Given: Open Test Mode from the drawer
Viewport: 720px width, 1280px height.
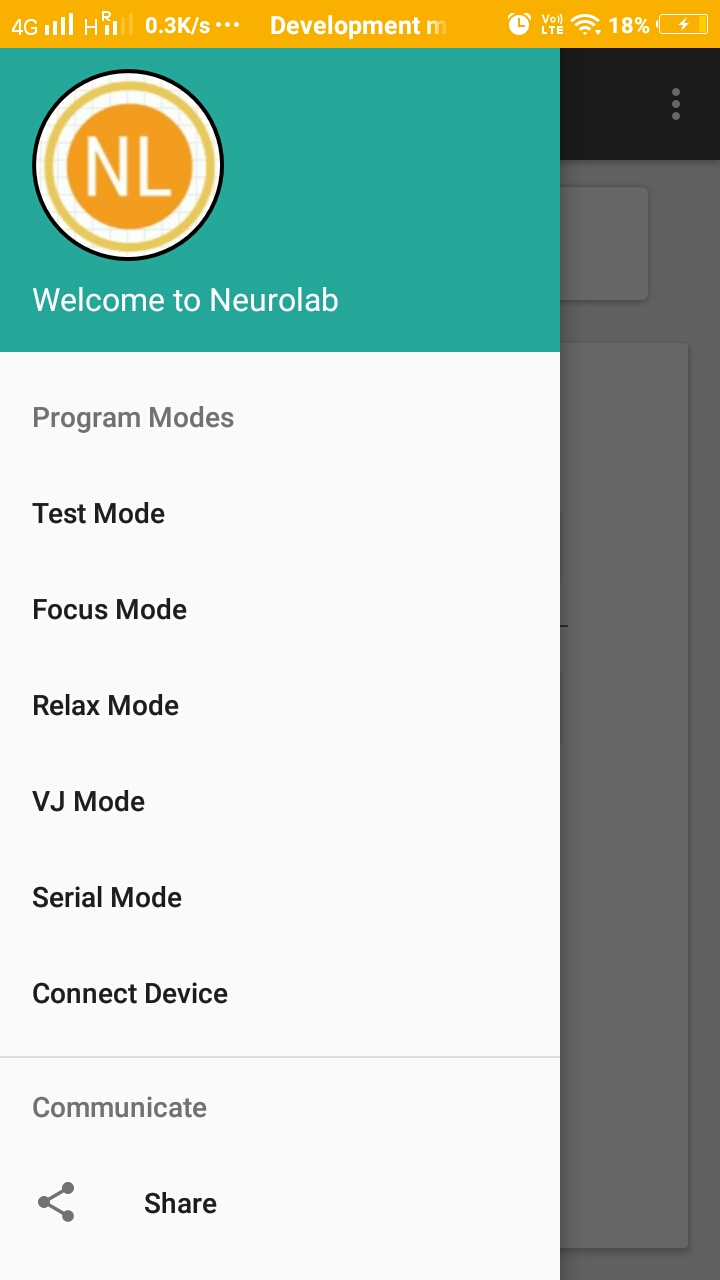Looking at the screenshot, I should pyautogui.click(x=98, y=513).
